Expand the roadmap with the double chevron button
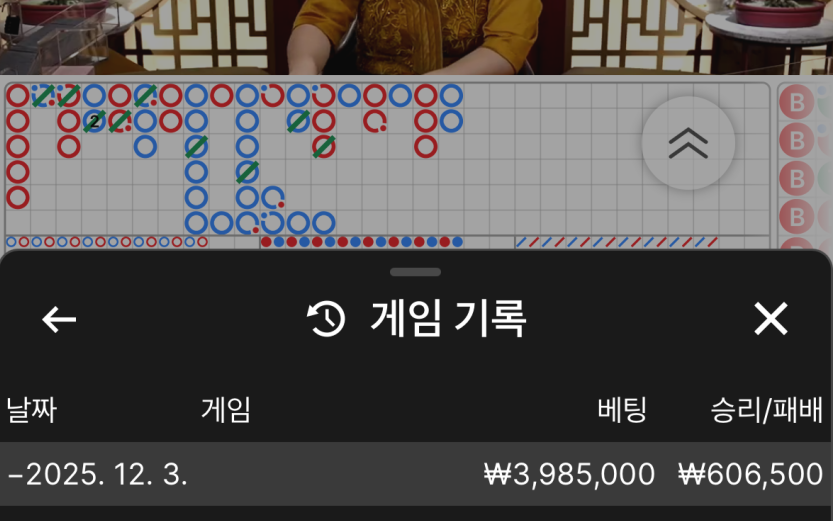Image resolution: width=835 pixels, height=521 pixels. point(688,143)
